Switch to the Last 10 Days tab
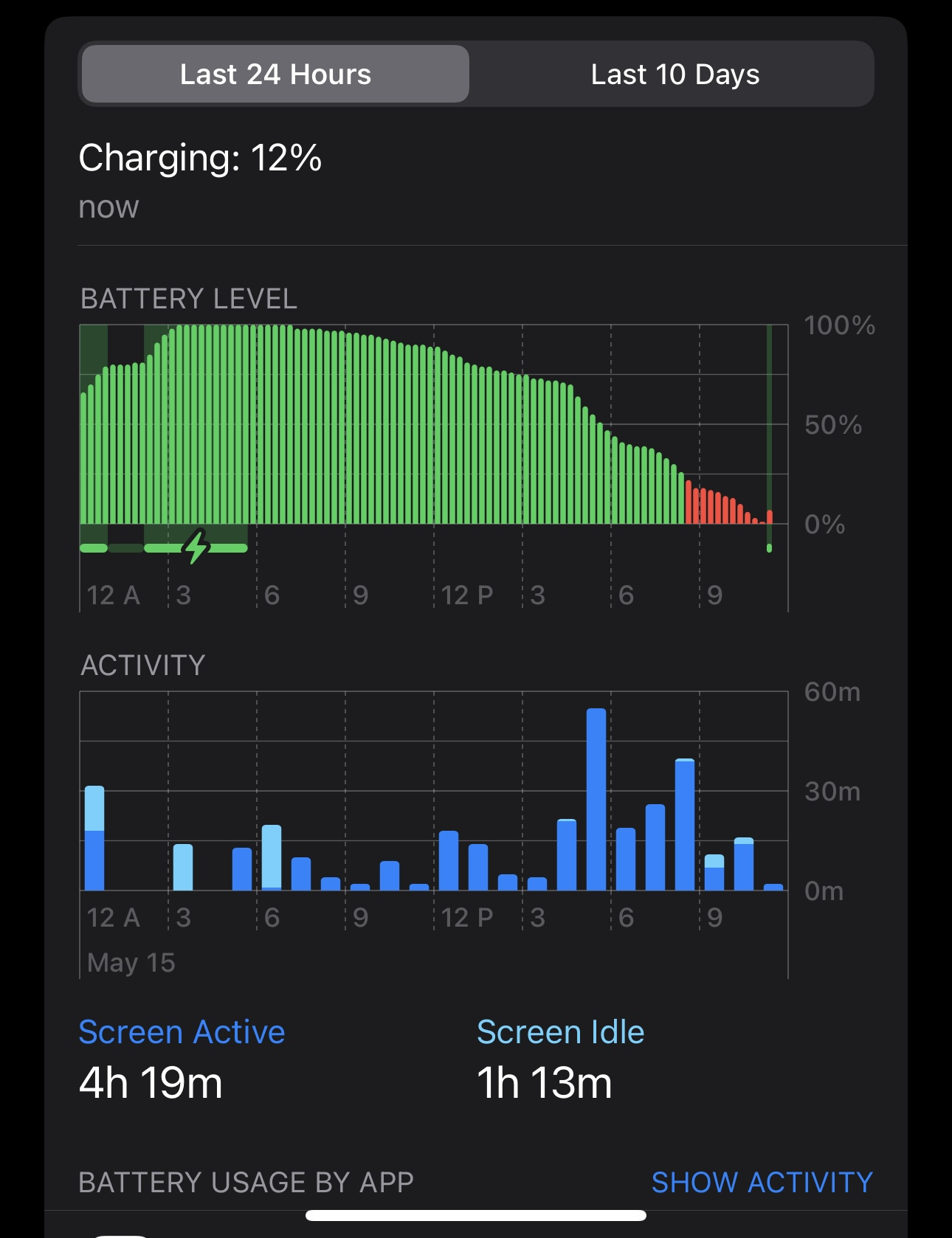The height and width of the screenshot is (1238, 952). tap(675, 75)
